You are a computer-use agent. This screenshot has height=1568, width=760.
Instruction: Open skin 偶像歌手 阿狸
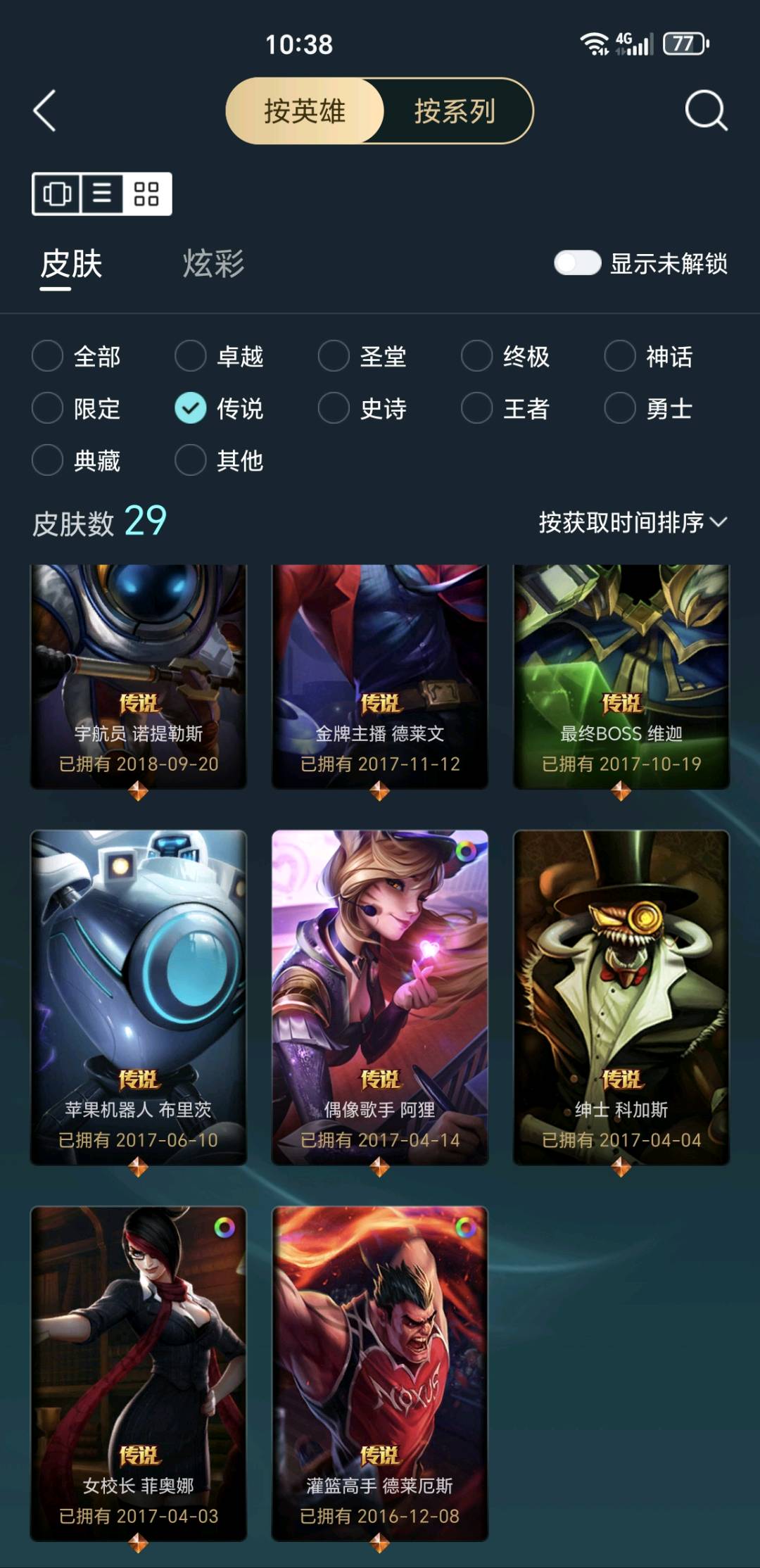tap(380, 997)
